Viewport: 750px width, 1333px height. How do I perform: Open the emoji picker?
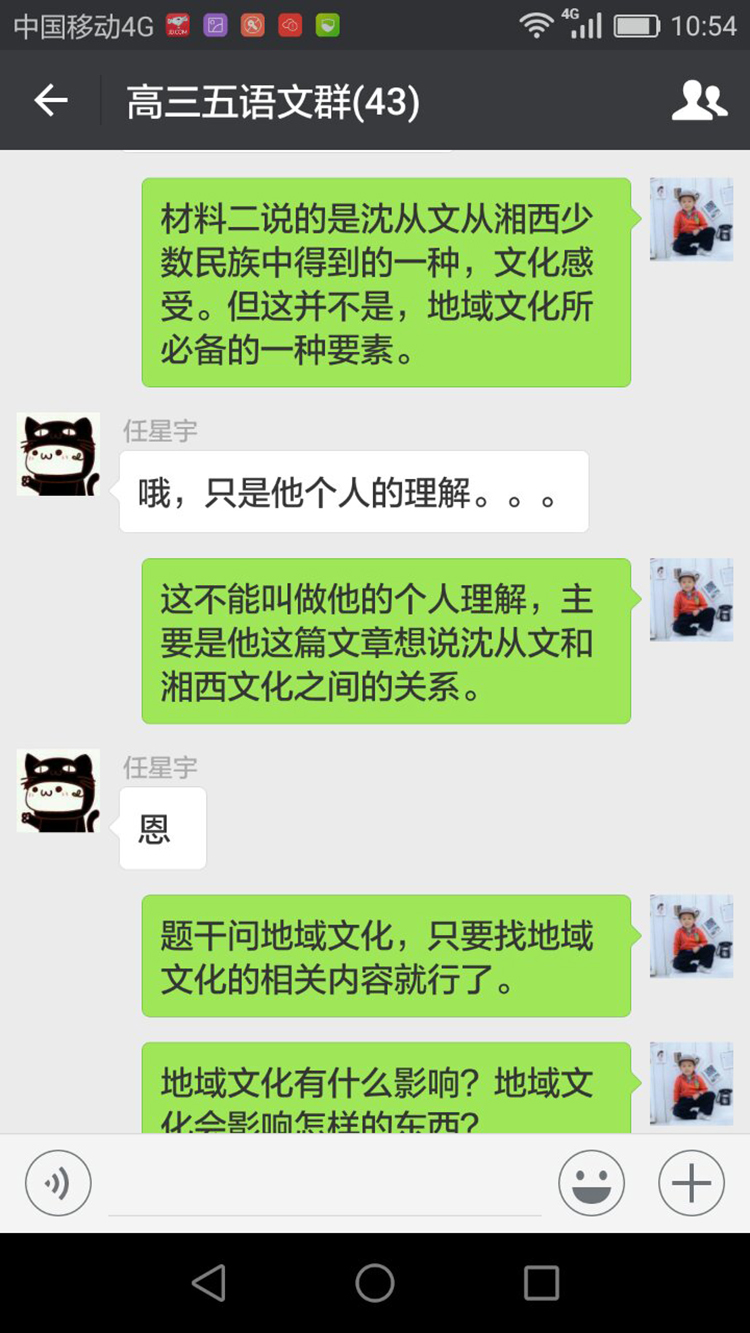(x=591, y=1183)
